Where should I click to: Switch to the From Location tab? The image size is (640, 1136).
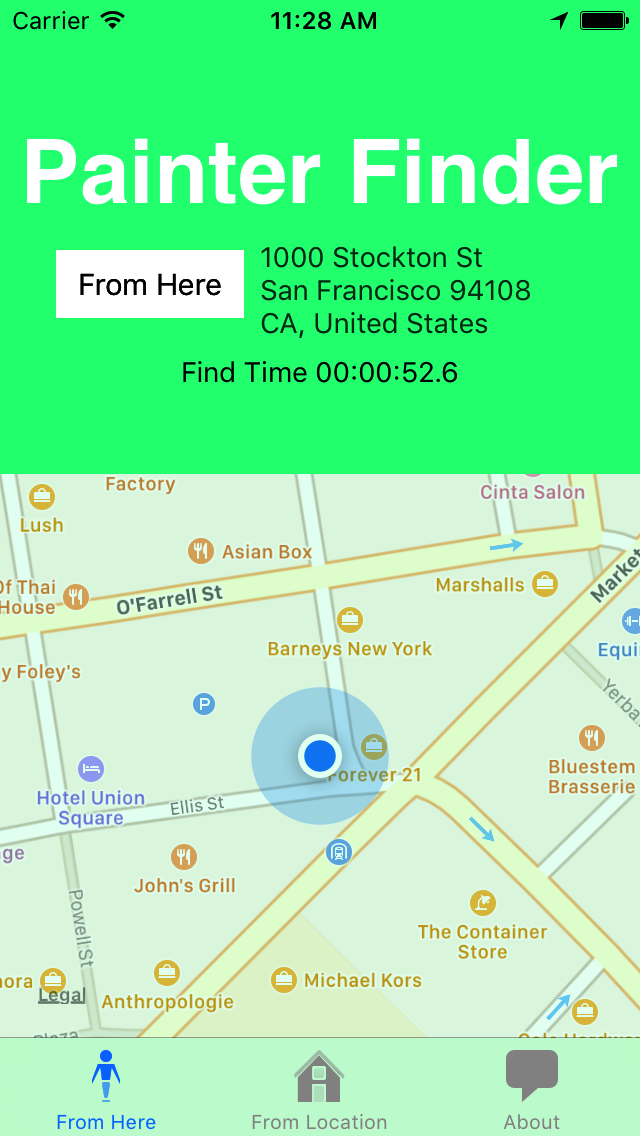pyautogui.click(x=319, y=1092)
